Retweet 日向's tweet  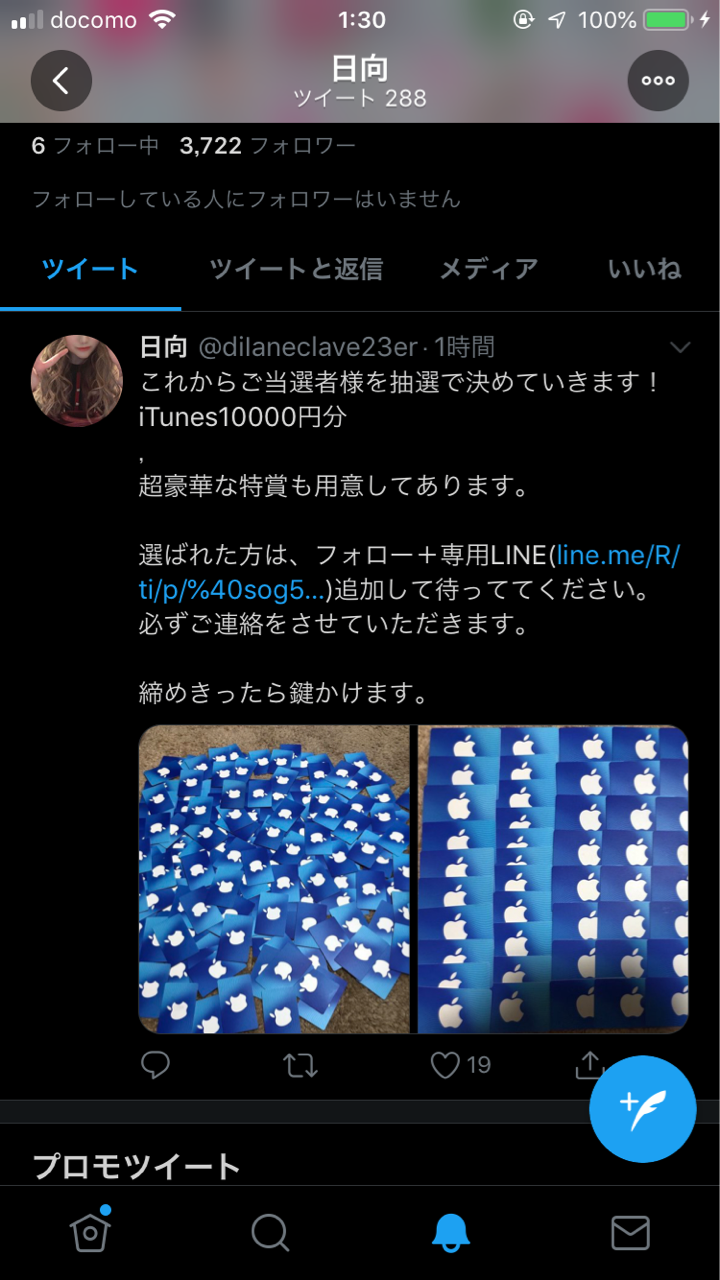[x=300, y=1065]
